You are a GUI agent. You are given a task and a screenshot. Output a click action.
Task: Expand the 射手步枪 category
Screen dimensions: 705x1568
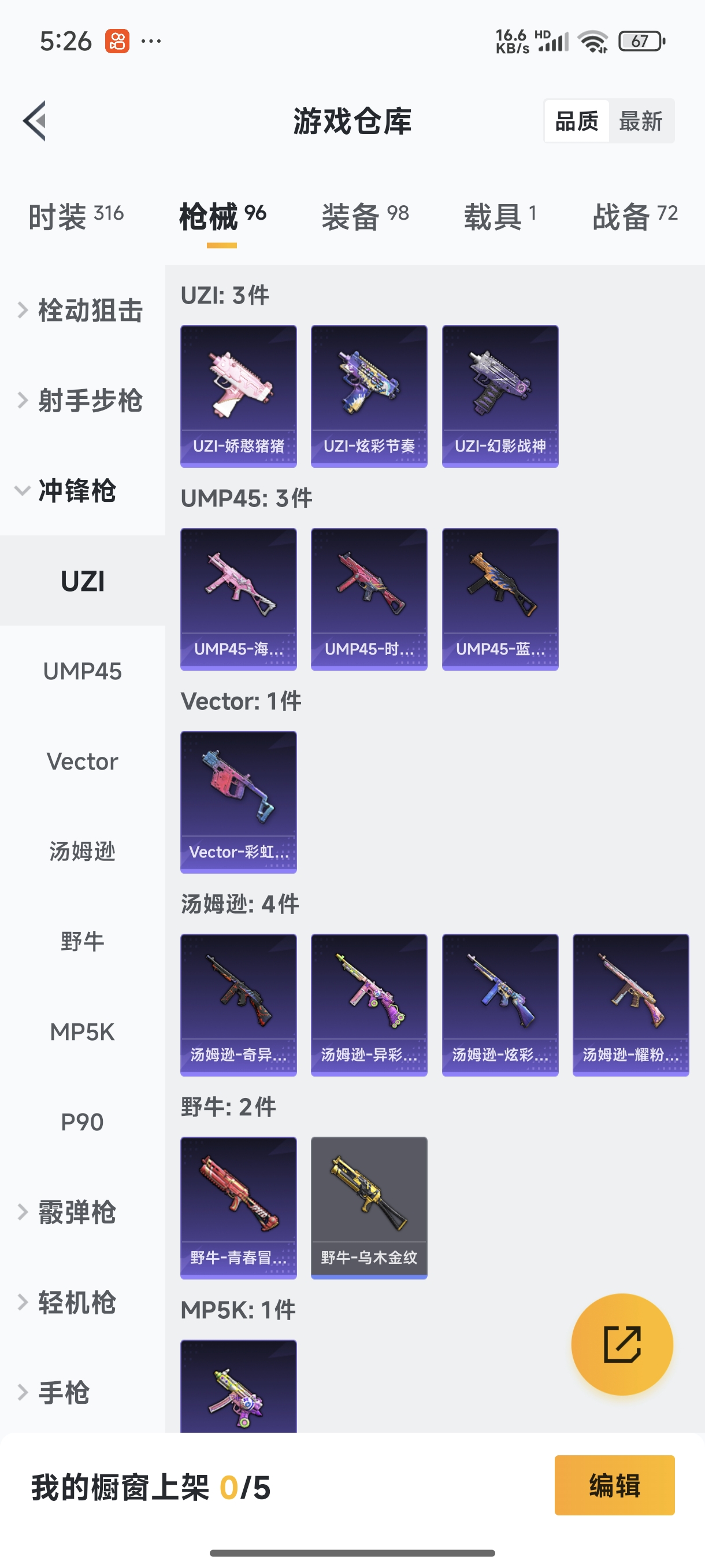point(82,401)
